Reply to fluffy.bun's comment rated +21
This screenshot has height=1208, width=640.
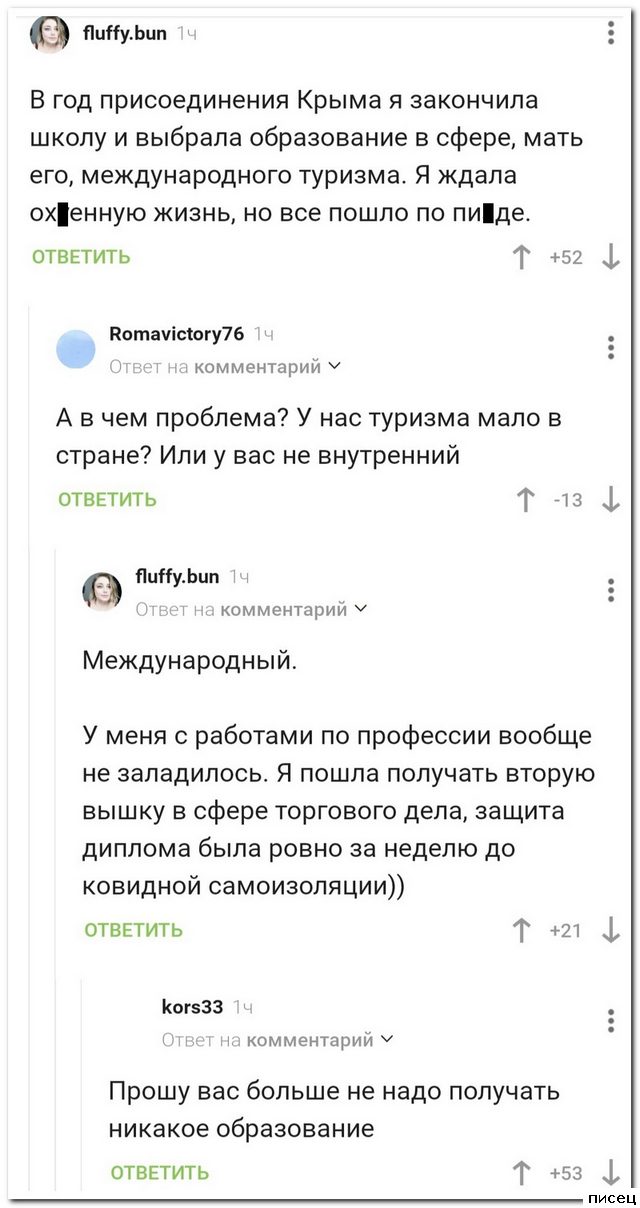(x=134, y=930)
